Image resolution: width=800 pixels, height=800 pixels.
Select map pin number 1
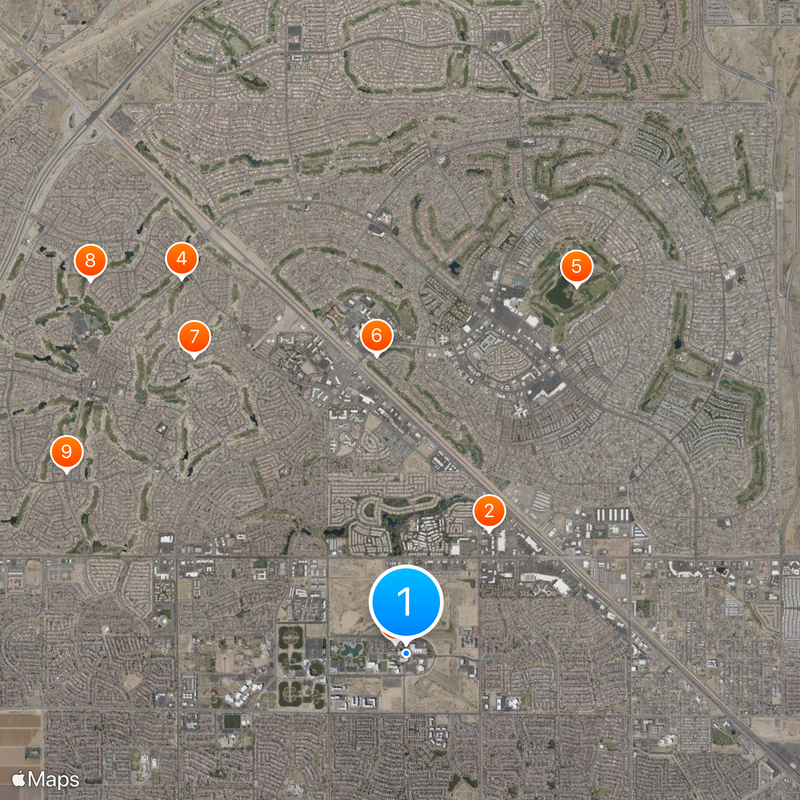(406, 602)
